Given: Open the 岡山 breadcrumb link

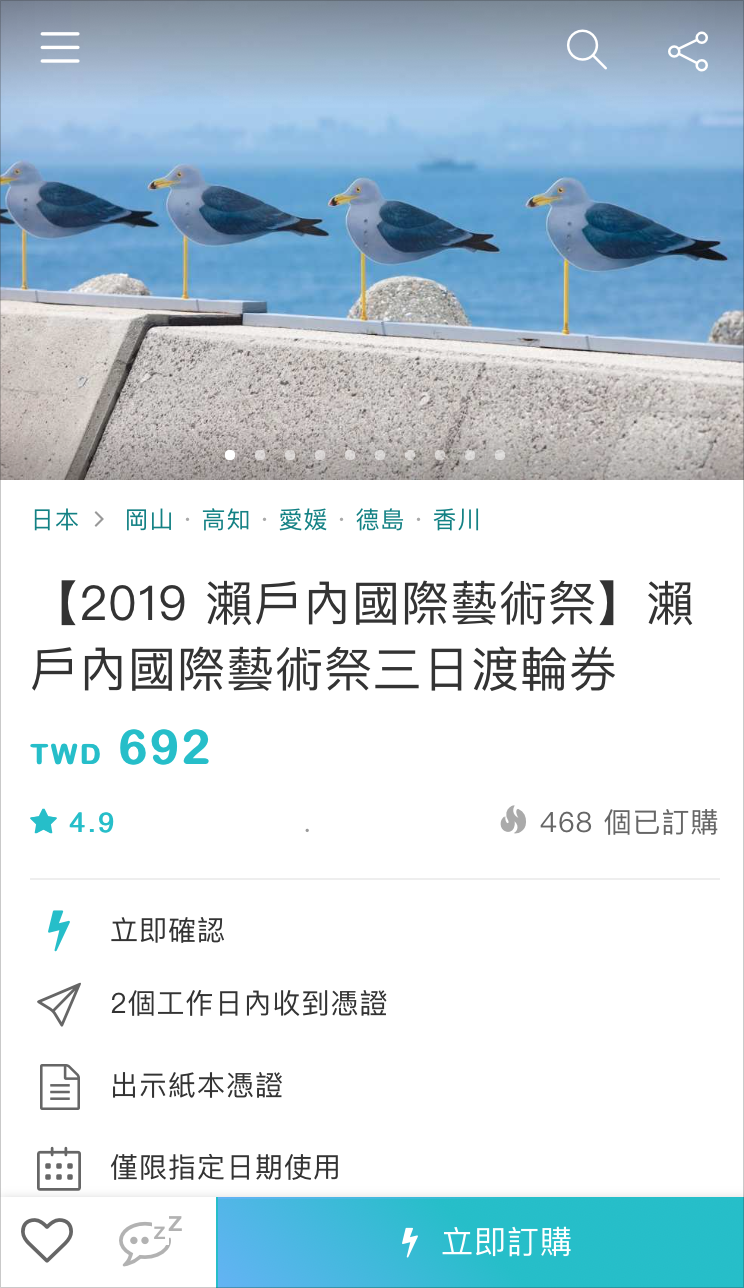Looking at the screenshot, I should (149, 520).
